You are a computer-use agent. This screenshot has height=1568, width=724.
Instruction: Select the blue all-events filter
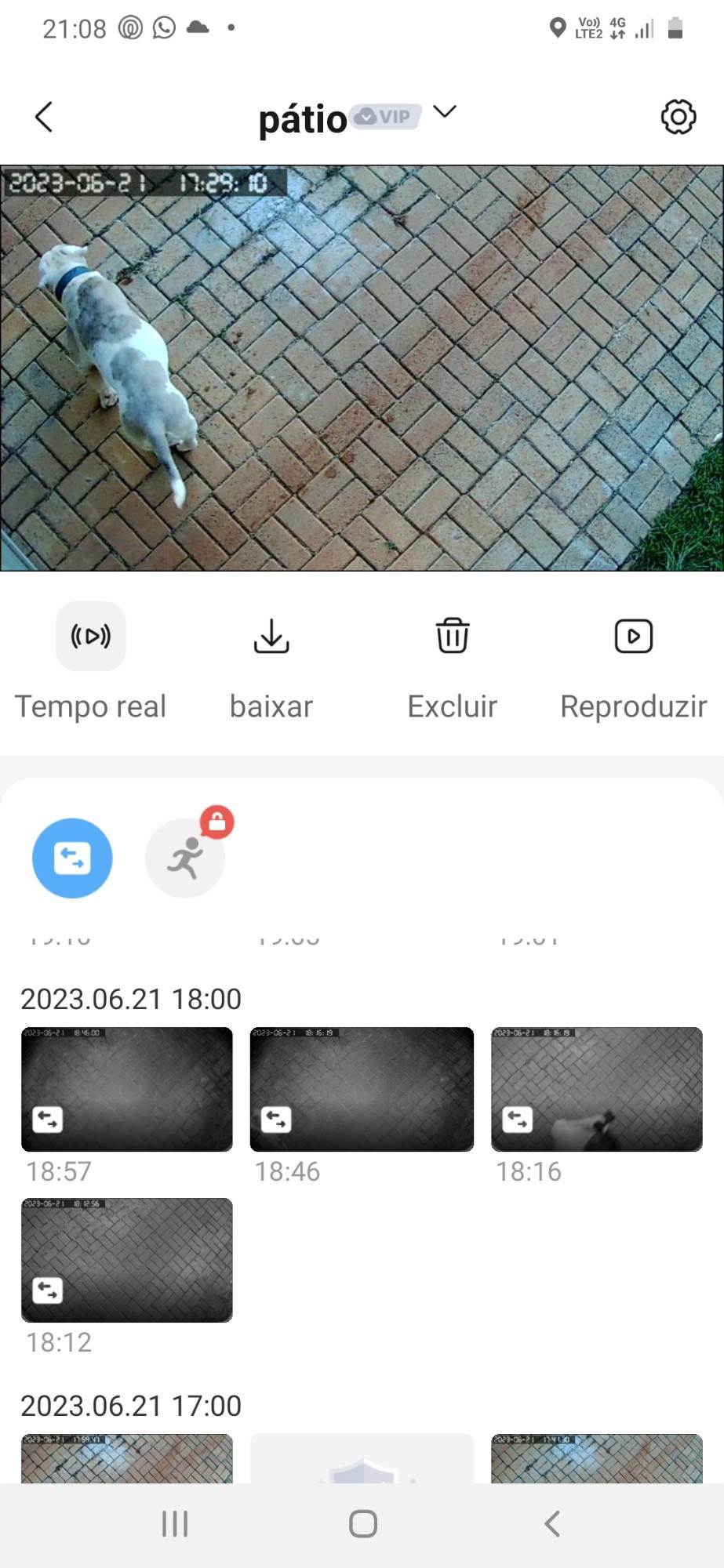coord(72,858)
